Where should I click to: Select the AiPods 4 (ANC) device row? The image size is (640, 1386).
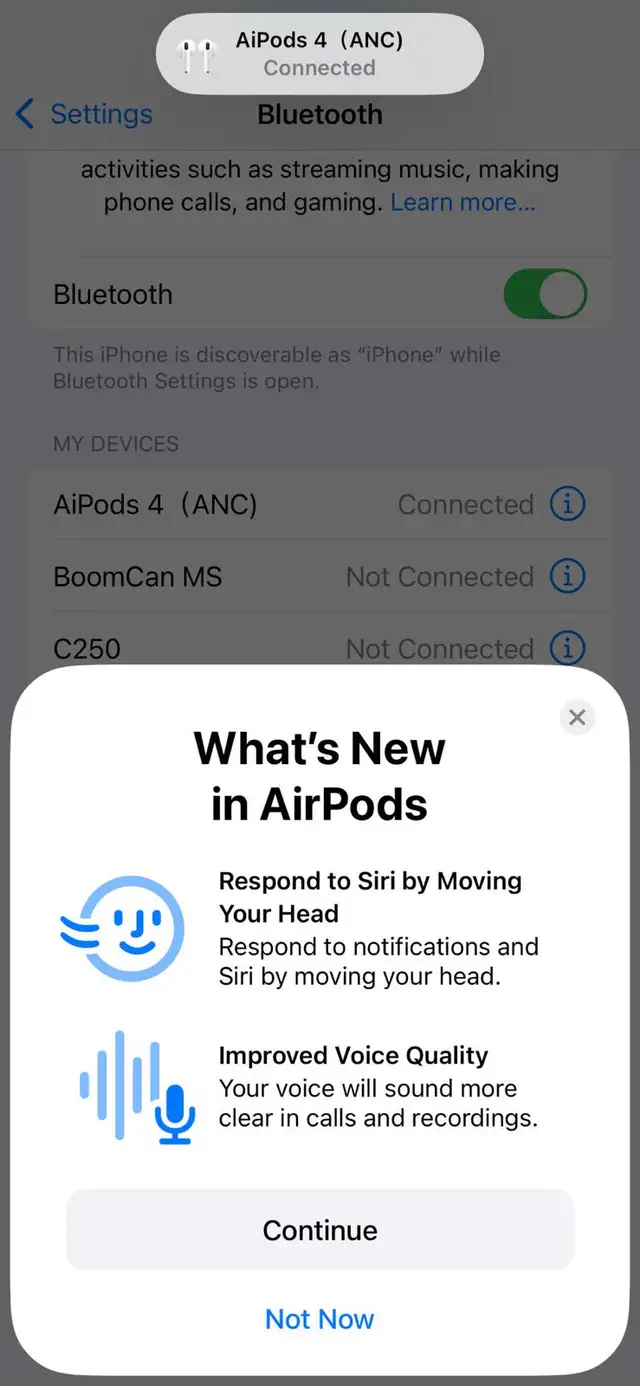click(x=320, y=504)
